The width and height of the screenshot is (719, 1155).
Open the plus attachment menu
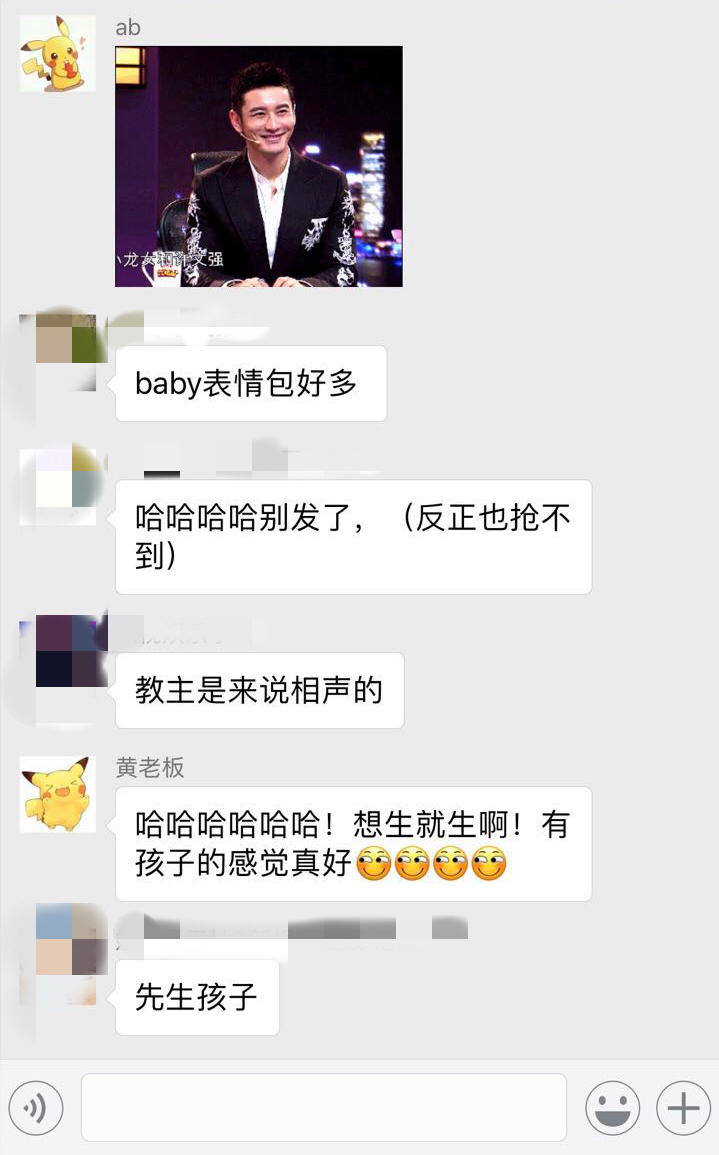click(x=683, y=1107)
